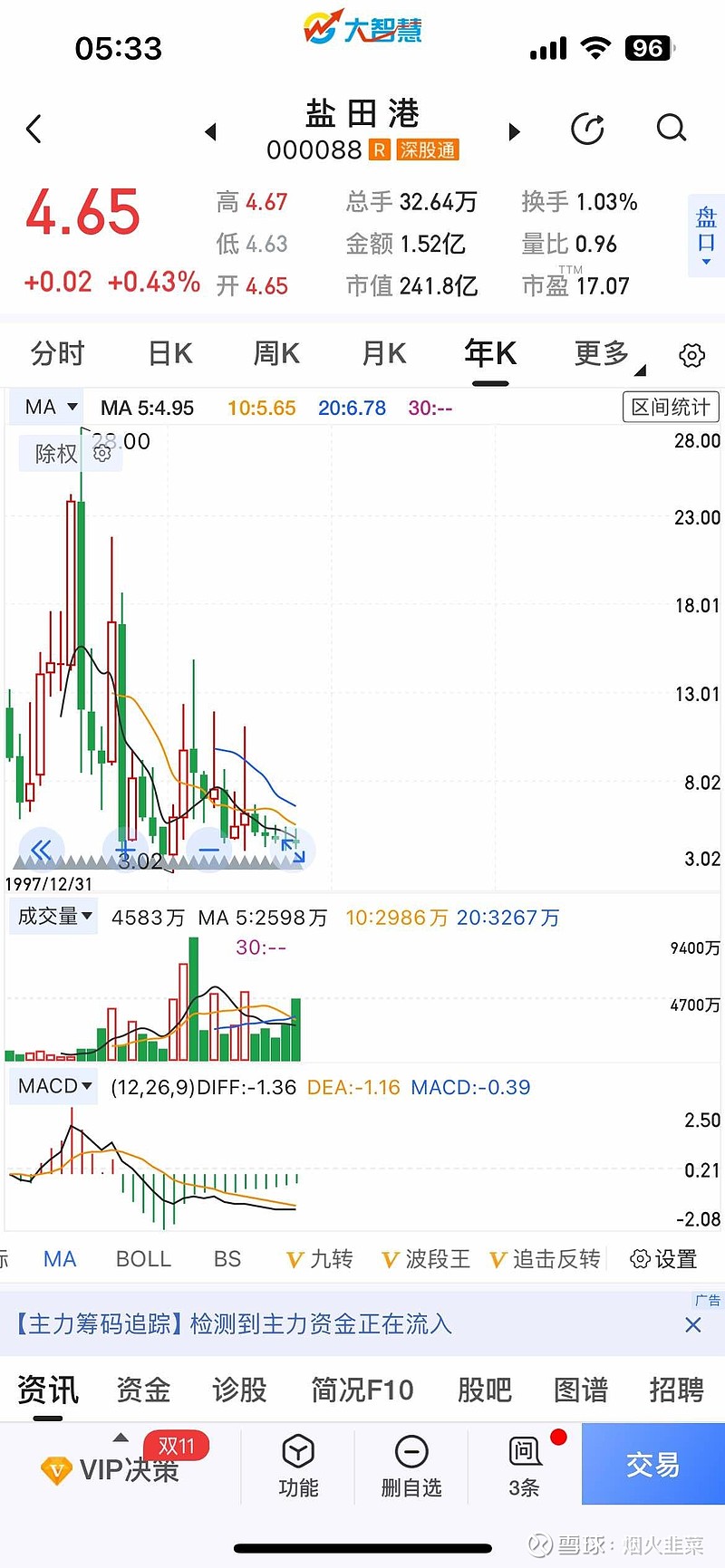Refresh the stock quote data
This screenshot has height=1568, width=725.
point(587,129)
